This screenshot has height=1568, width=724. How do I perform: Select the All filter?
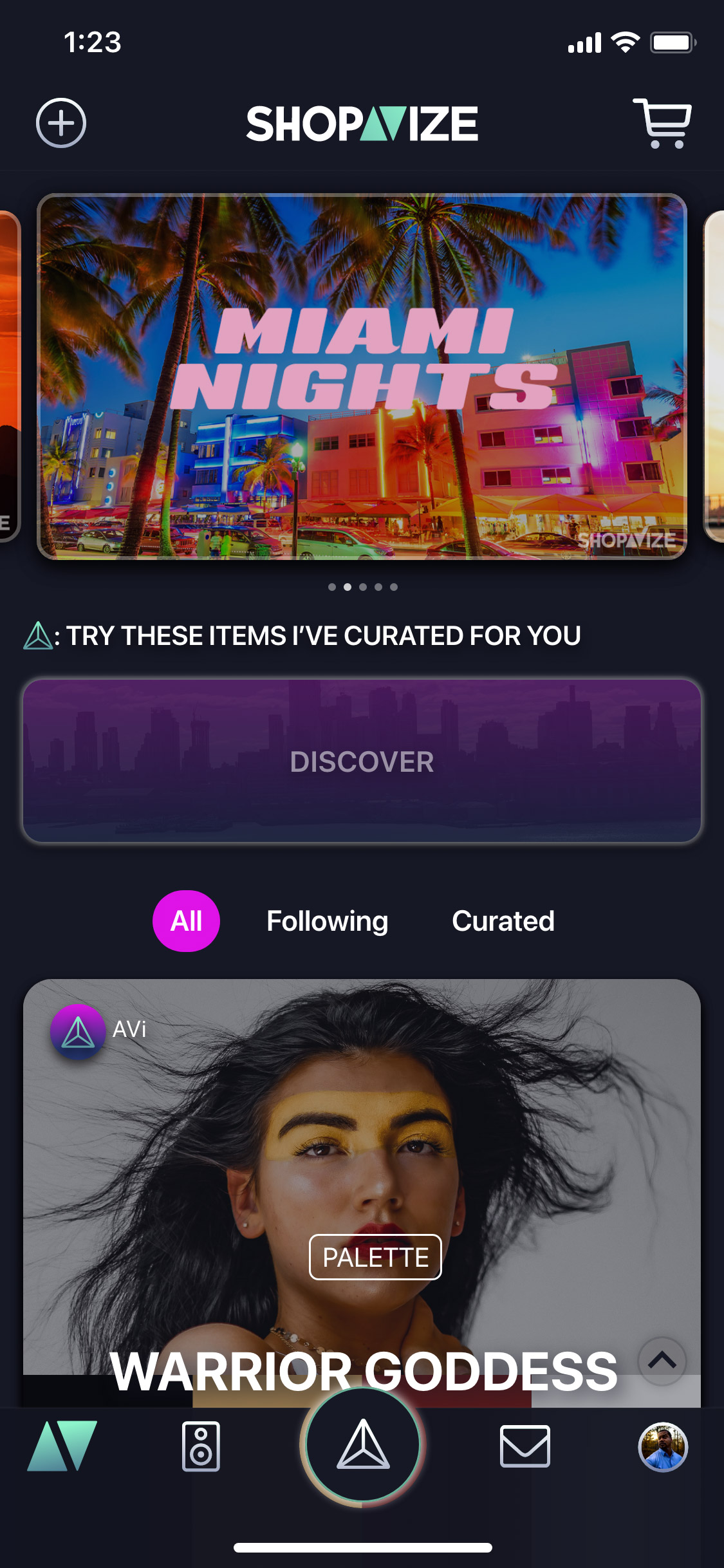(x=186, y=920)
